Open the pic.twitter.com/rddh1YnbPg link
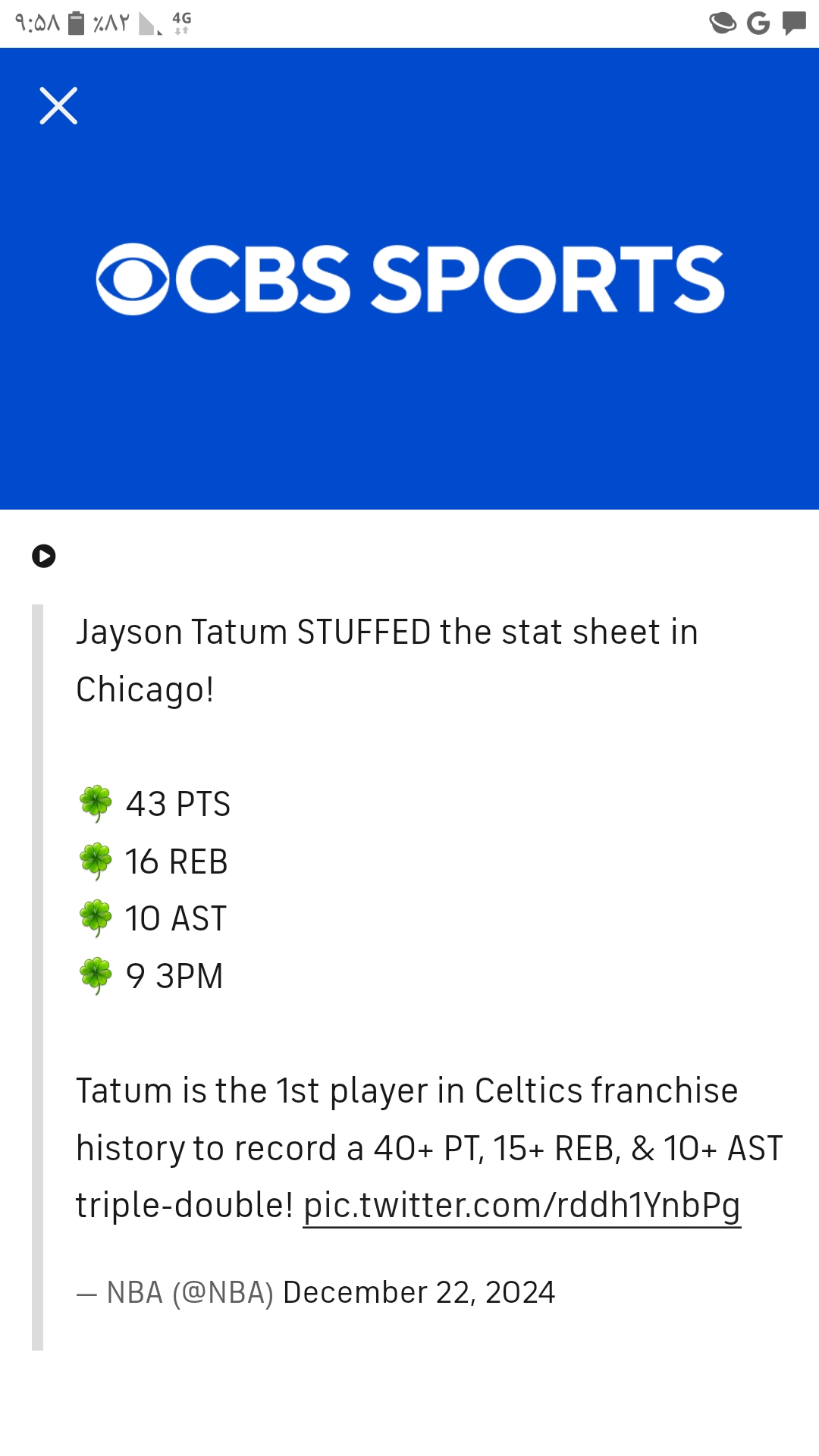The image size is (819, 1456). tap(522, 1205)
